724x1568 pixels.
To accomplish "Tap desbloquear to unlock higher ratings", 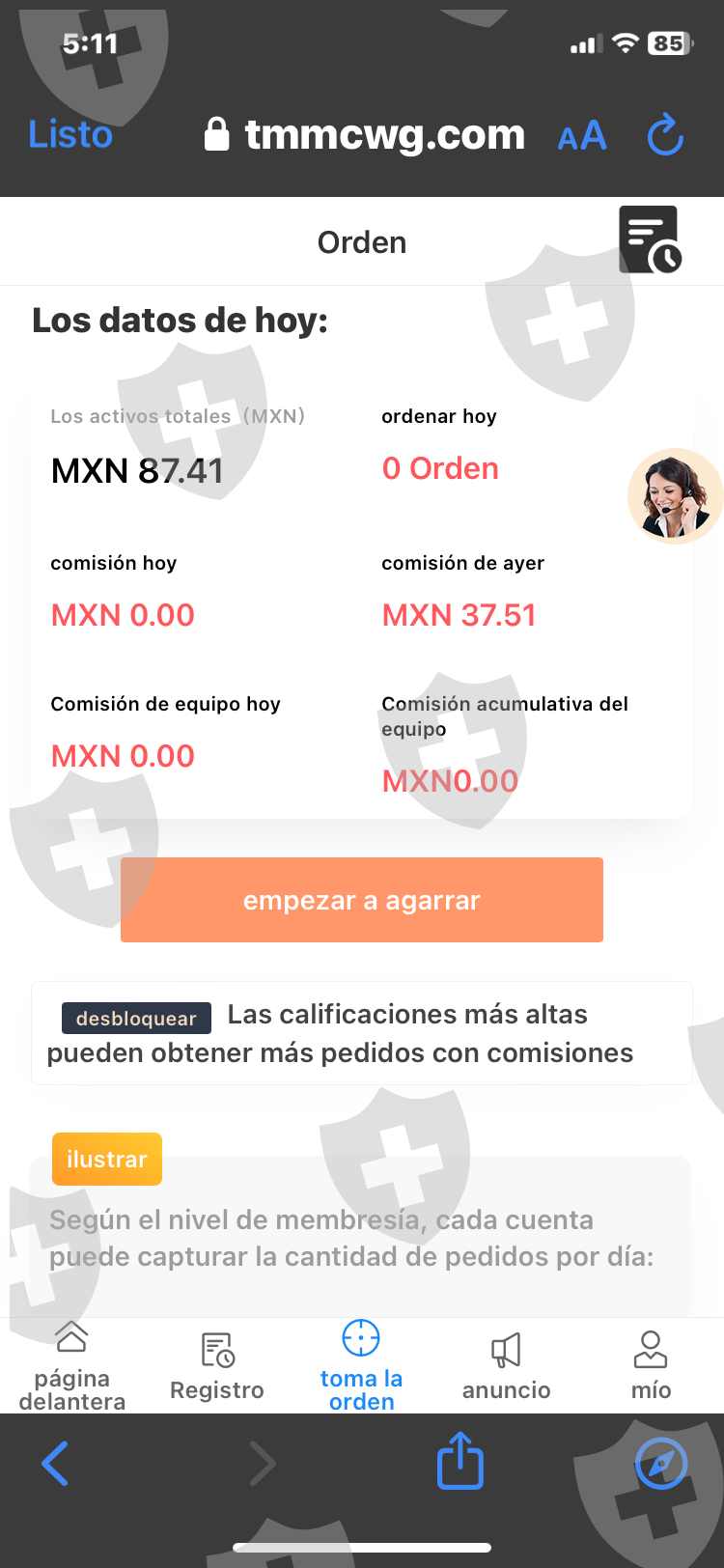I will 136,1018.
